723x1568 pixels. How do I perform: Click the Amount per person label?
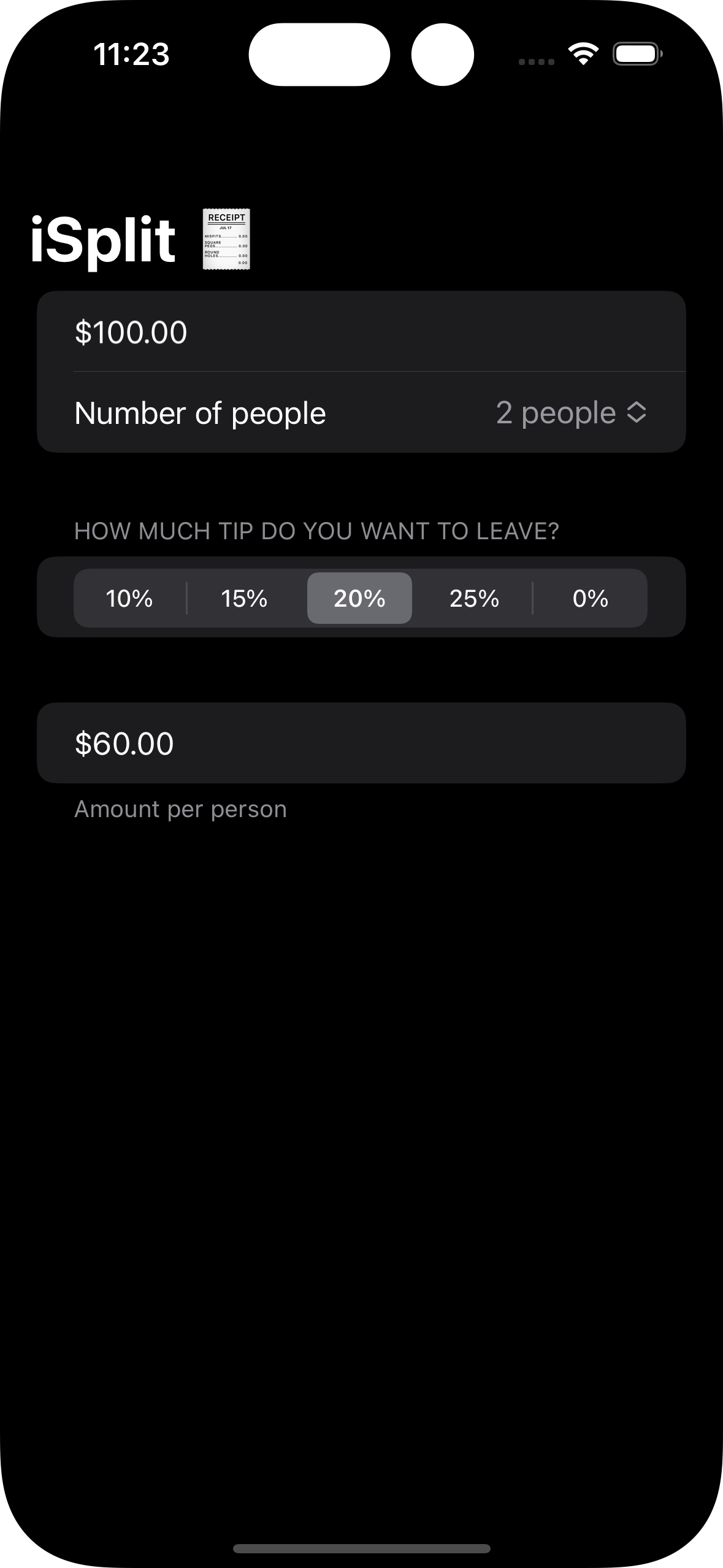pyautogui.click(x=180, y=809)
